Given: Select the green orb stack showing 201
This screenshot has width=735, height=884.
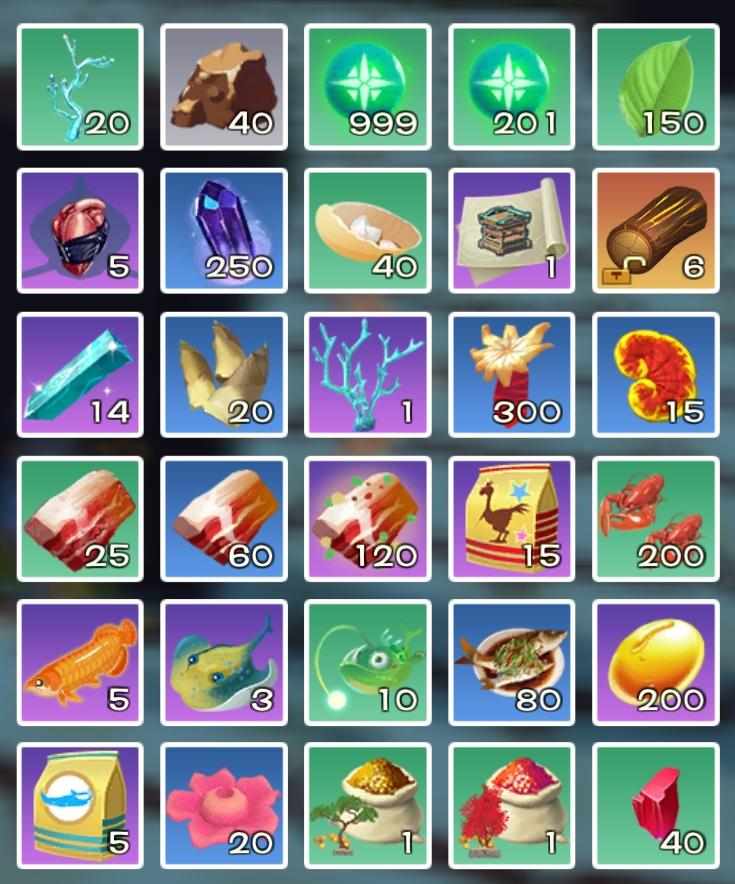Looking at the screenshot, I should [x=512, y=87].
